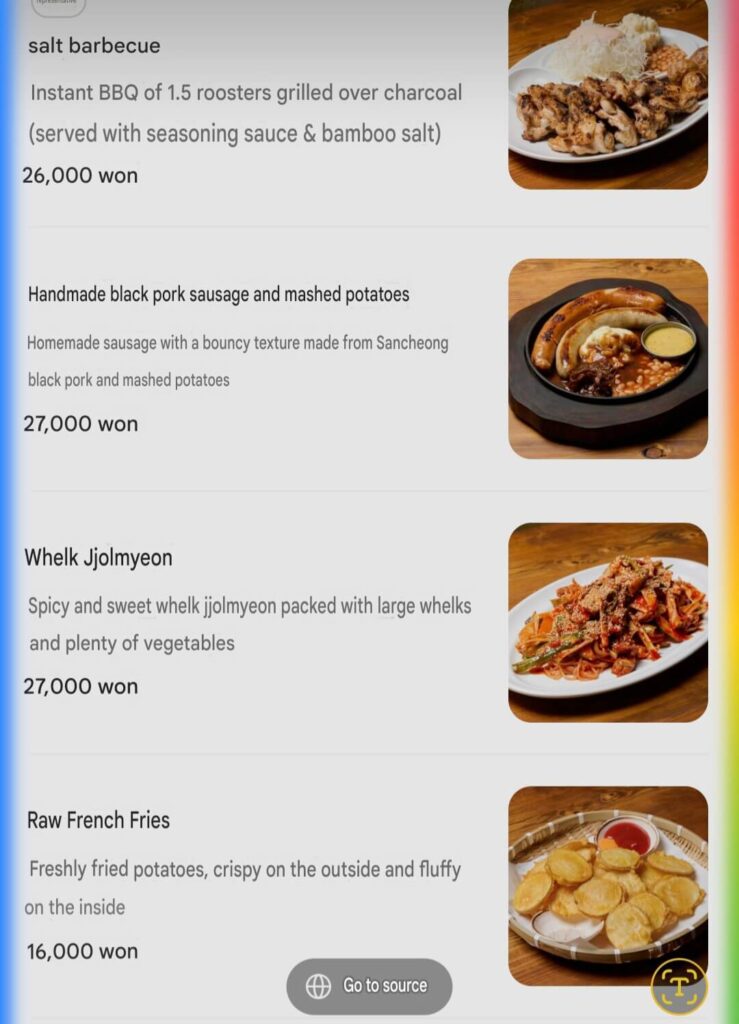Tap the globe icon on Go to source
Screen dimensions: 739x1024
[318, 985]
